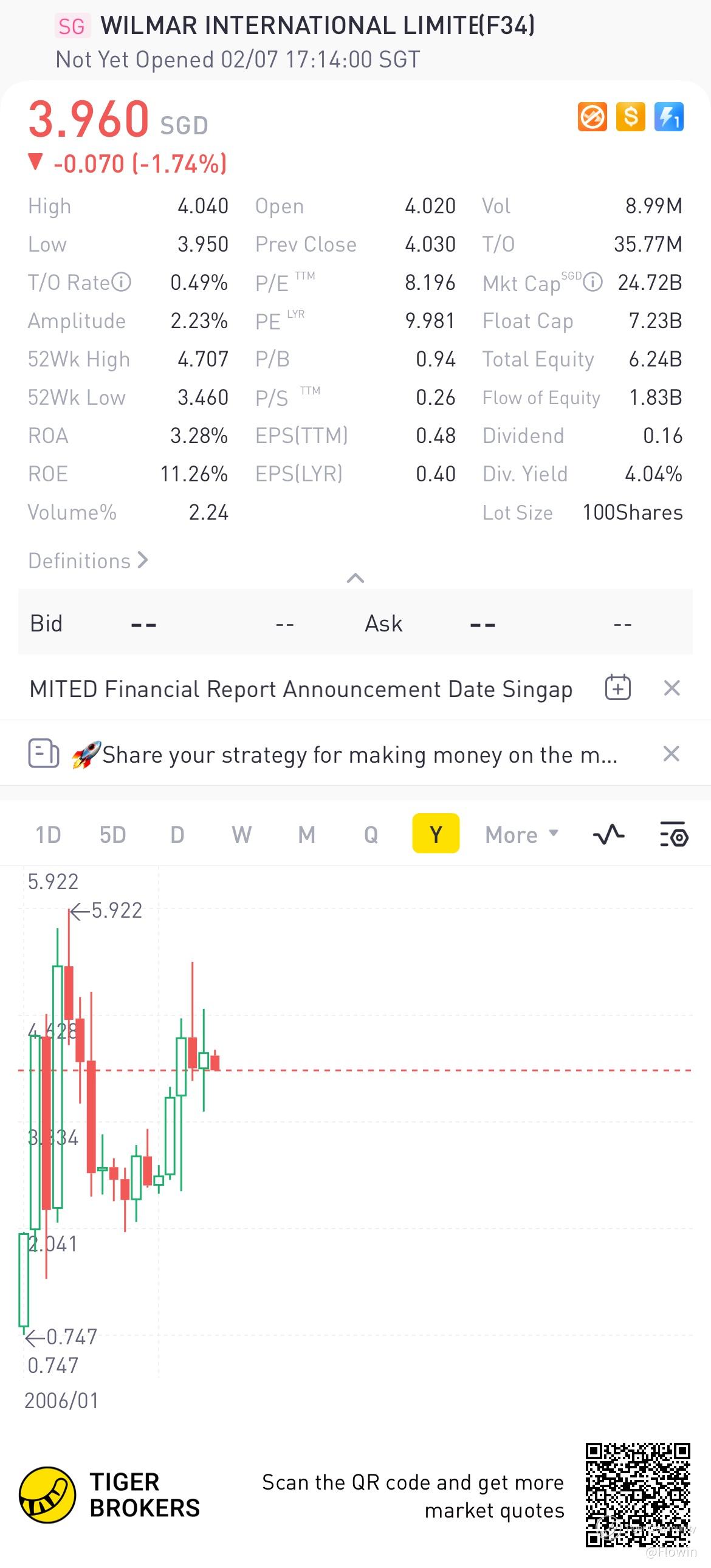Collapse the stock details panel
The height and width of the screenshot is (1568, 711).
[x=355, y=578]
